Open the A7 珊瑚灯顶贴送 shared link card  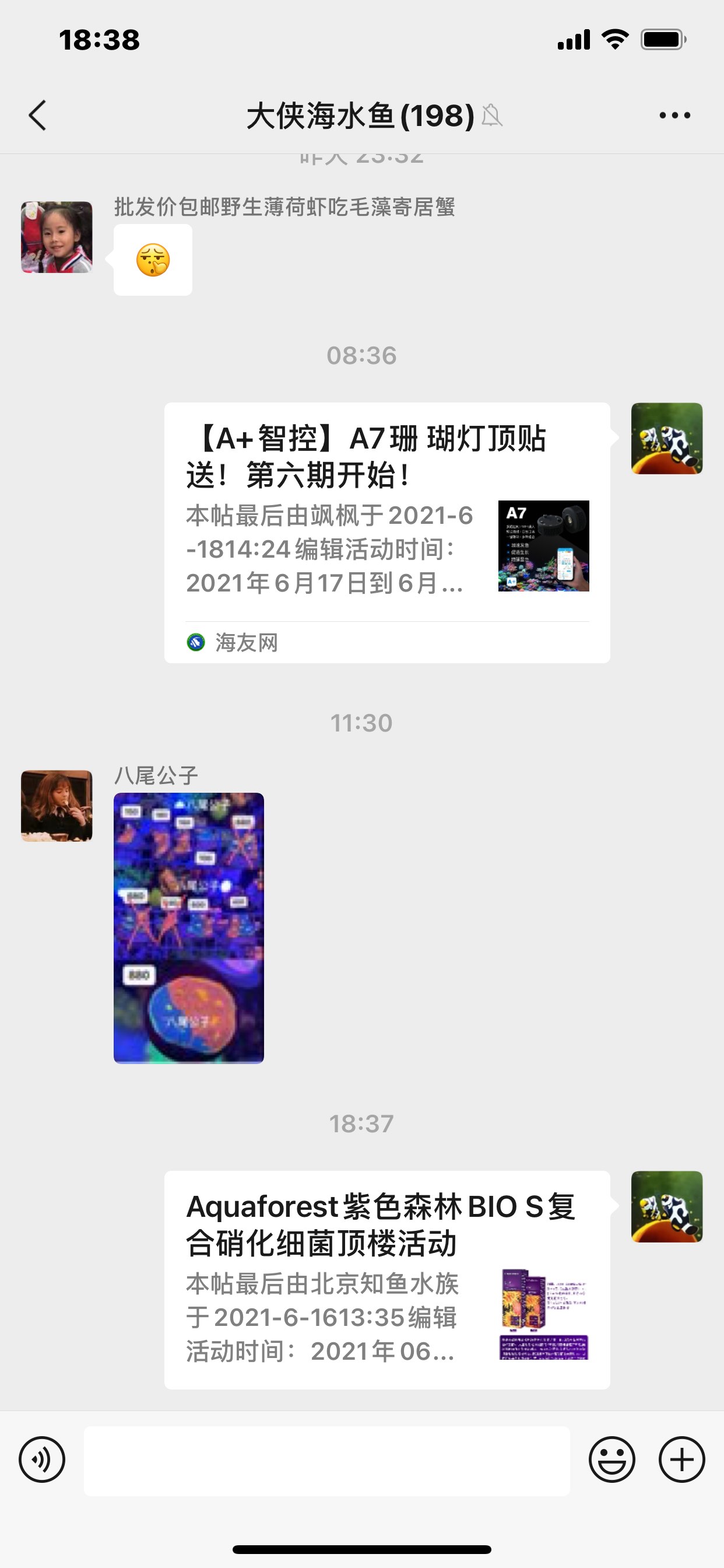click(387, 532)
